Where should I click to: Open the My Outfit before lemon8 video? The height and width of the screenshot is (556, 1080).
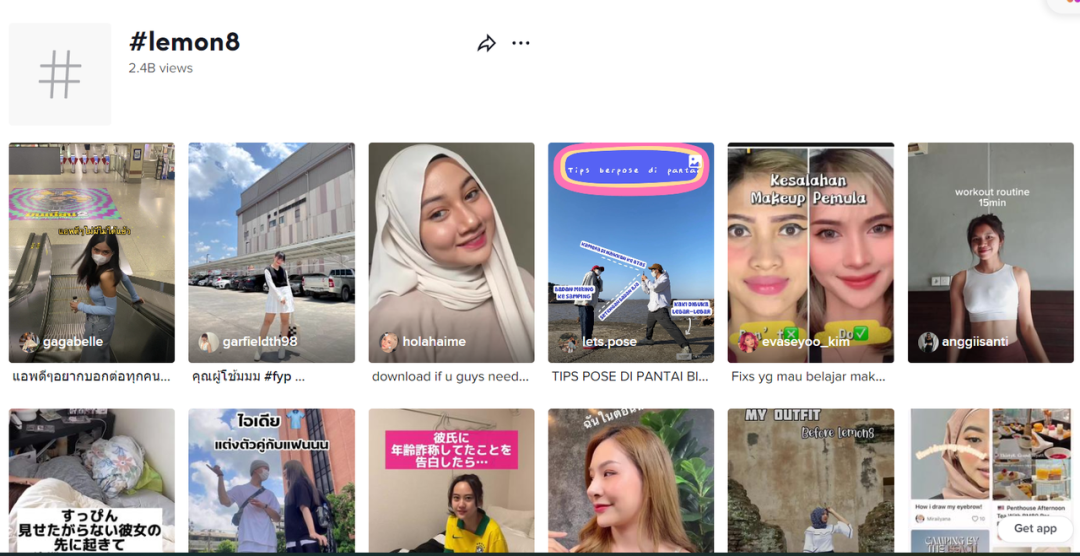tap(810, 480)
